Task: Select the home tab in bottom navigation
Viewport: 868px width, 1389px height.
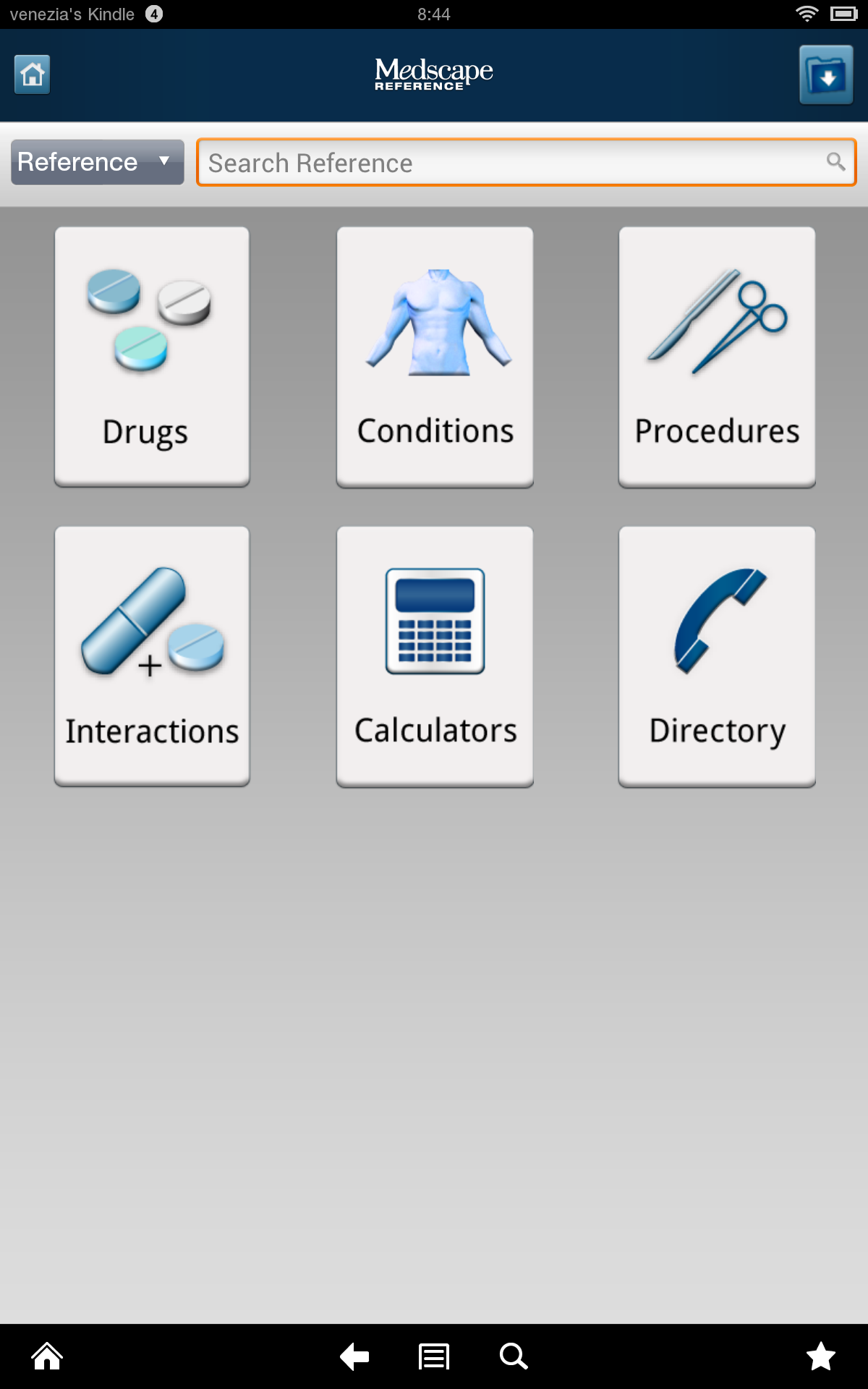Action: click(46, 1356)
